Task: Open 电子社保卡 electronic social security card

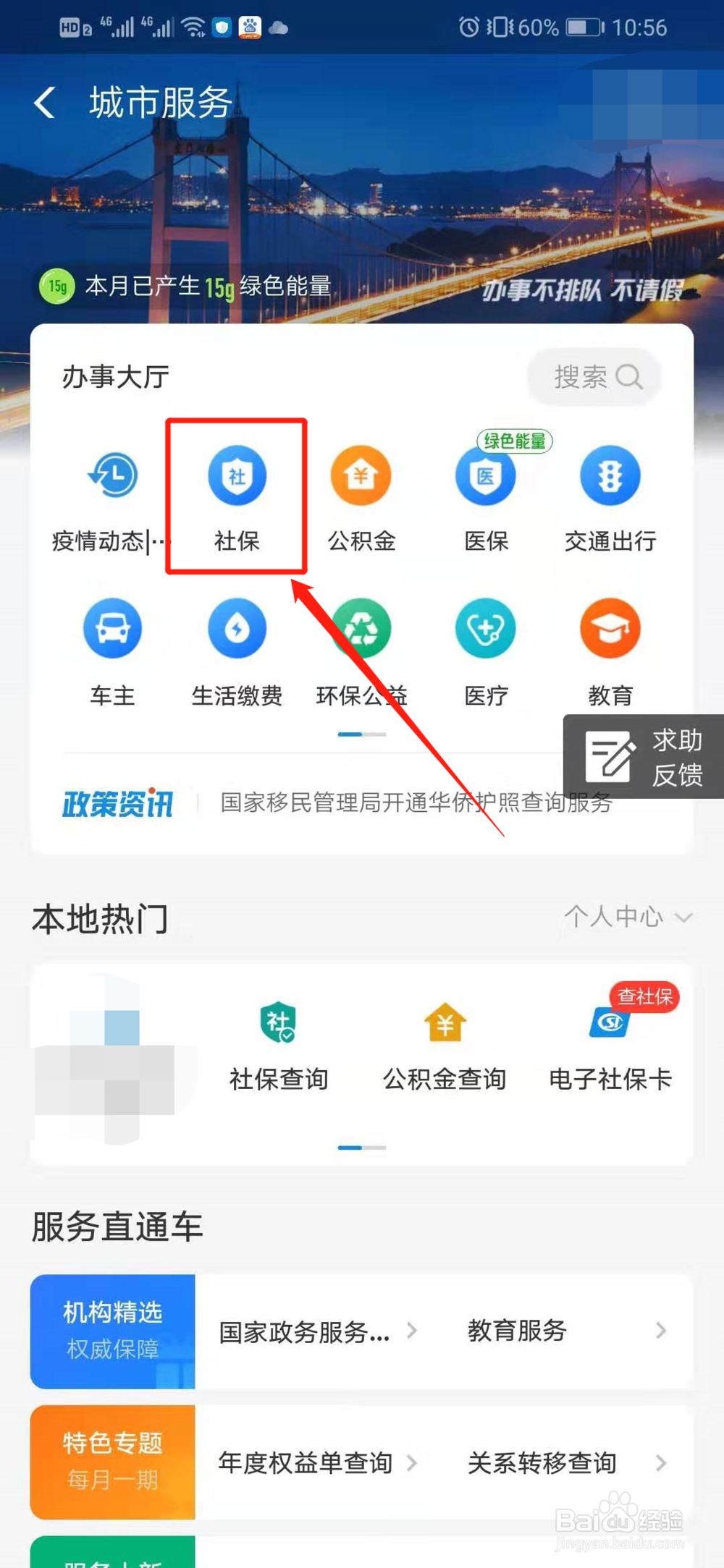Action: pos(608,1042)
